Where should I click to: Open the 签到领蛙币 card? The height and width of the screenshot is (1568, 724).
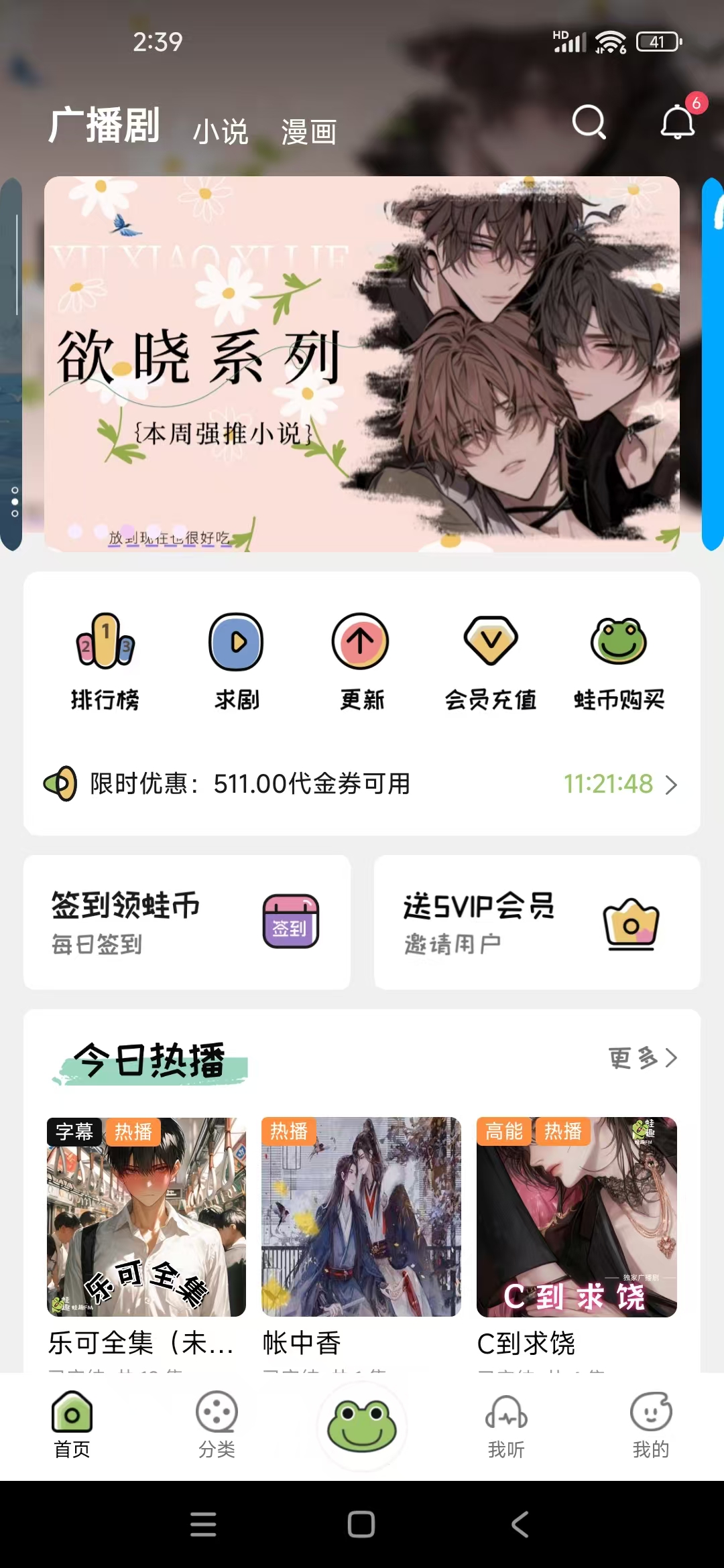(x=186, y=922)
